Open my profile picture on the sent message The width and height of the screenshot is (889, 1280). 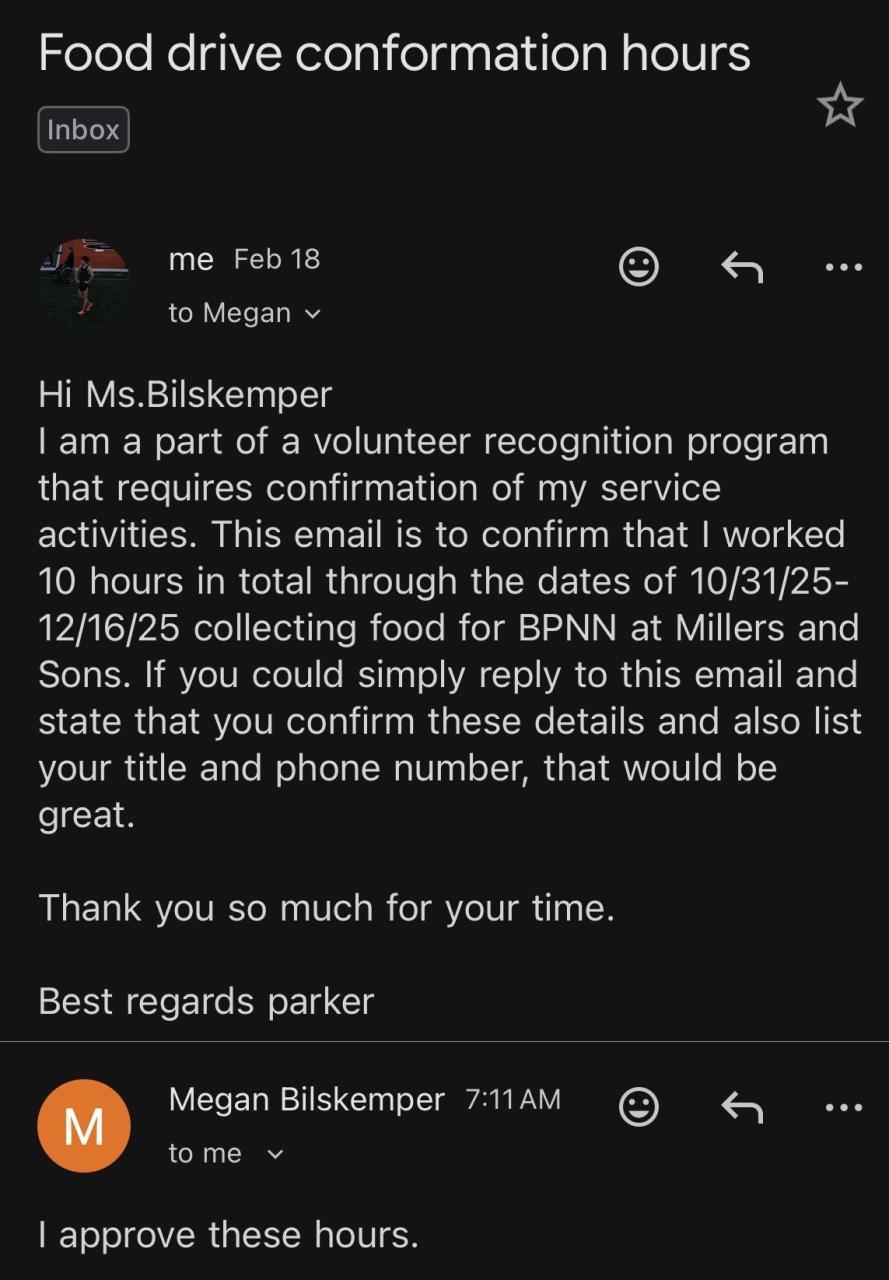pyautogui.click(x=84, y=284)
